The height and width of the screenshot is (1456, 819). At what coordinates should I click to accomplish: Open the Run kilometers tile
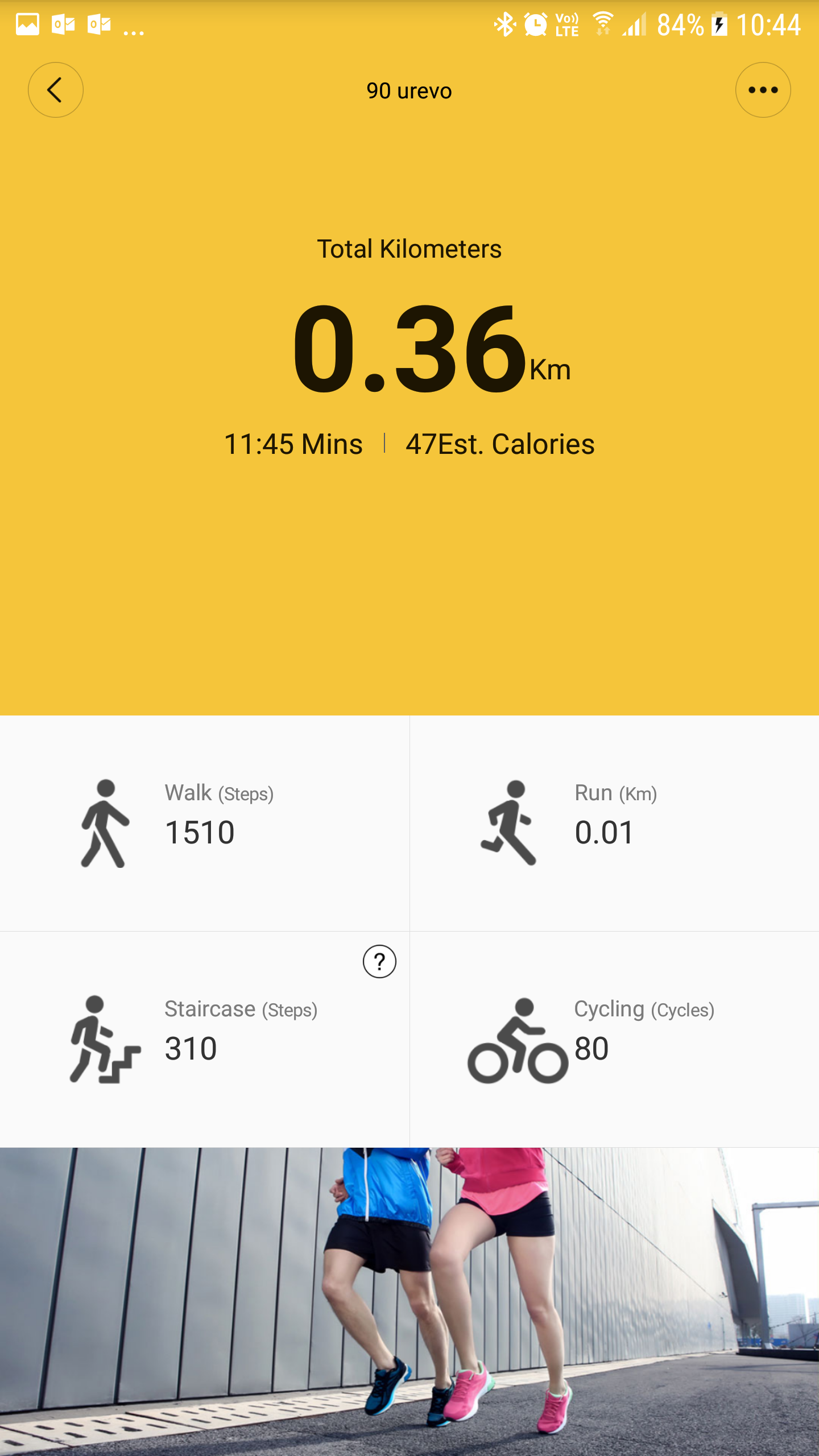tap(615, 824)
